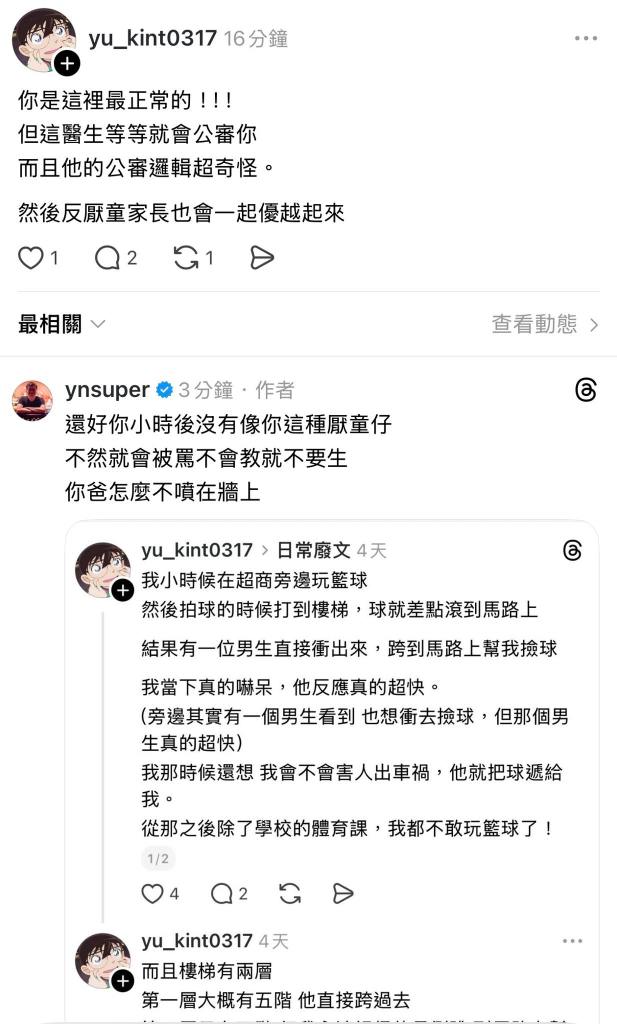Follow yu_kint0317 from top avatar plus
This screenshot has width=617, height=1024.
point(67,65)
